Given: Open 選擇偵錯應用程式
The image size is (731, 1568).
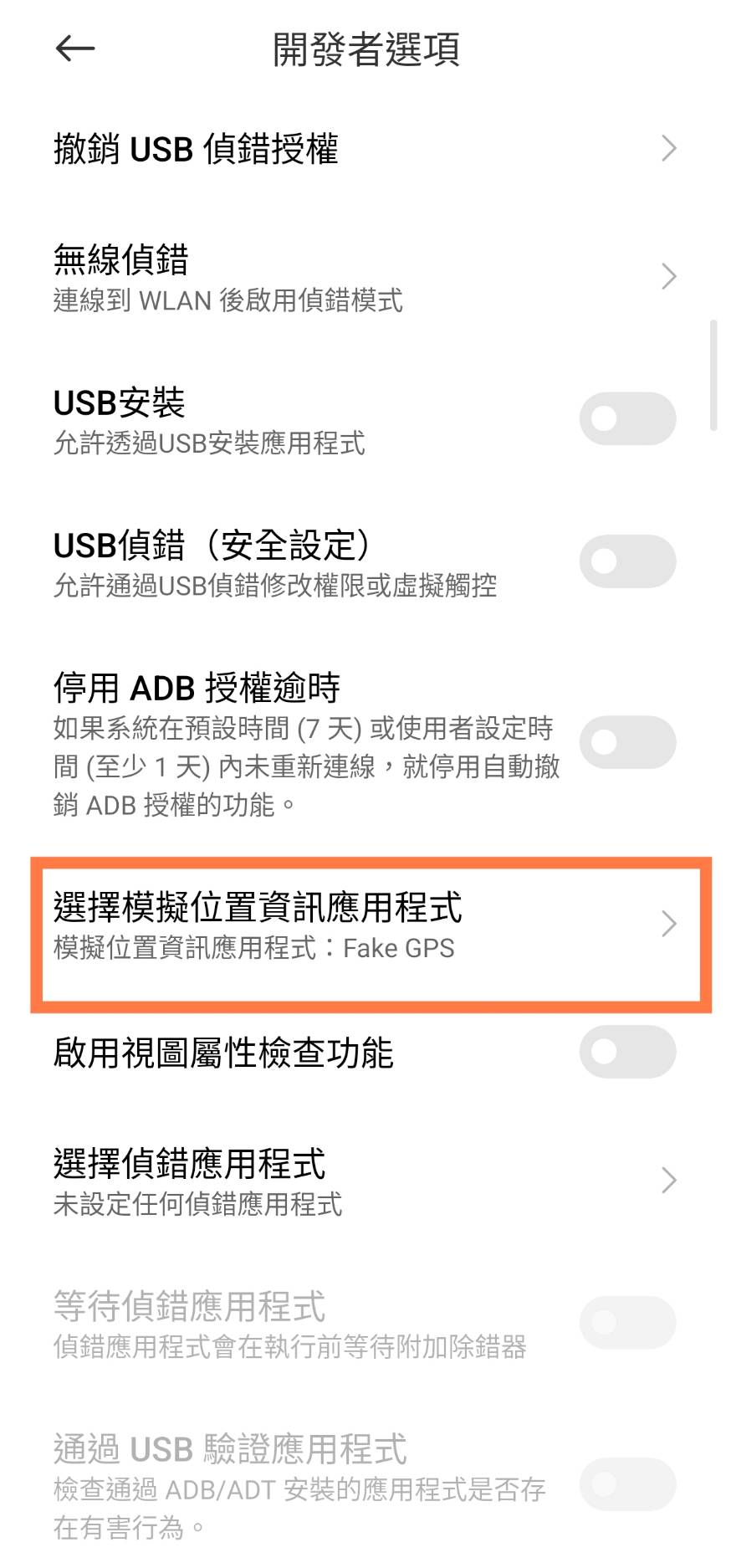Looking at the screenshot, I should pos(365,1181).
